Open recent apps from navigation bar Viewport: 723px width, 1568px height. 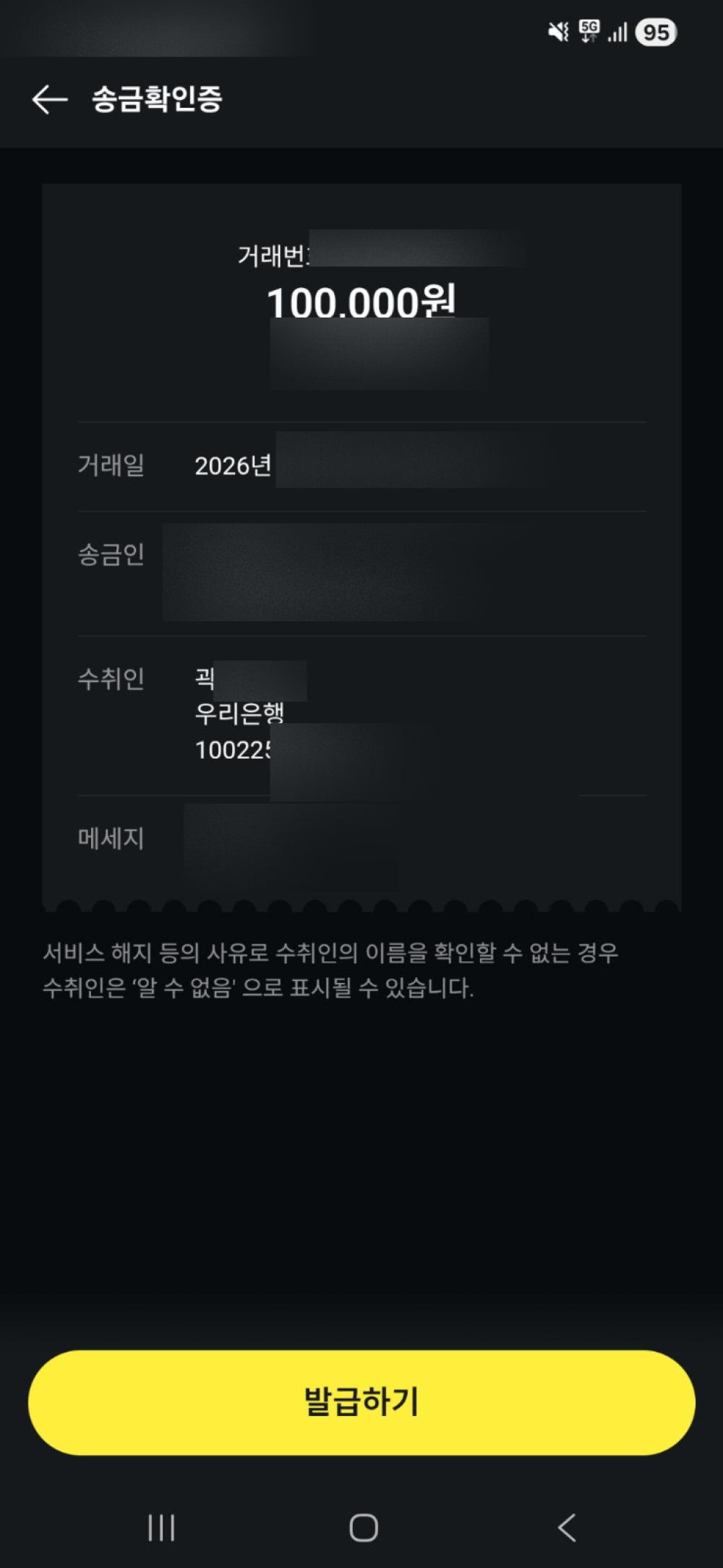161,1527
